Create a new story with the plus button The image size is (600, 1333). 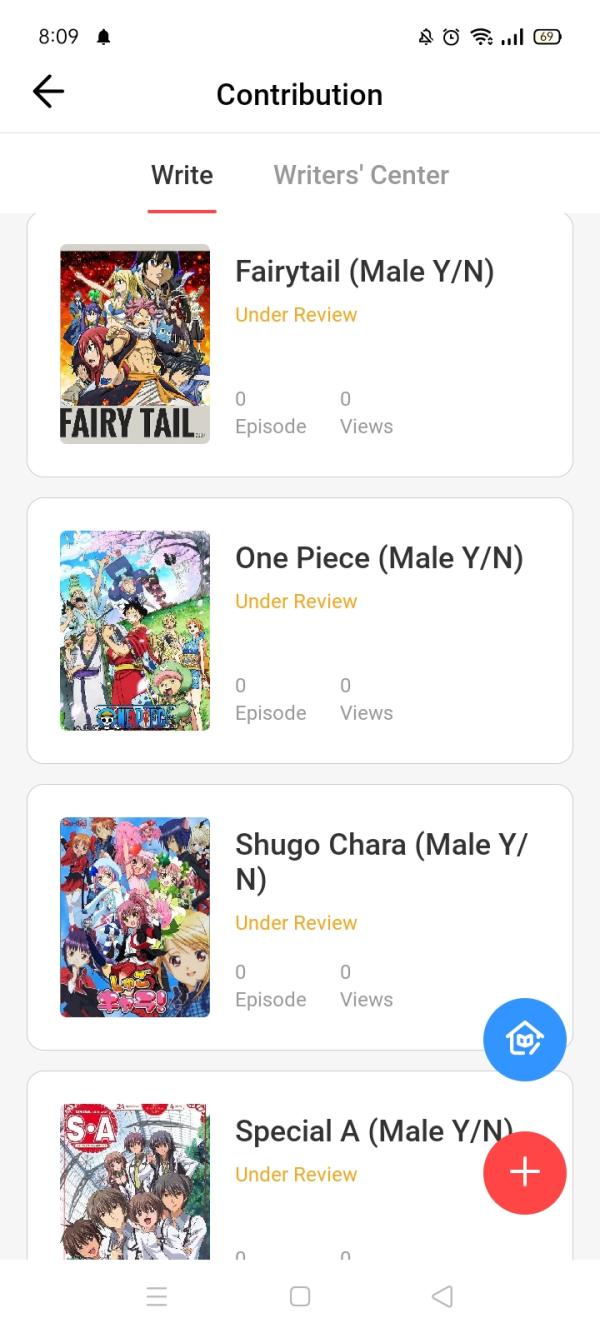[524, 1173]
